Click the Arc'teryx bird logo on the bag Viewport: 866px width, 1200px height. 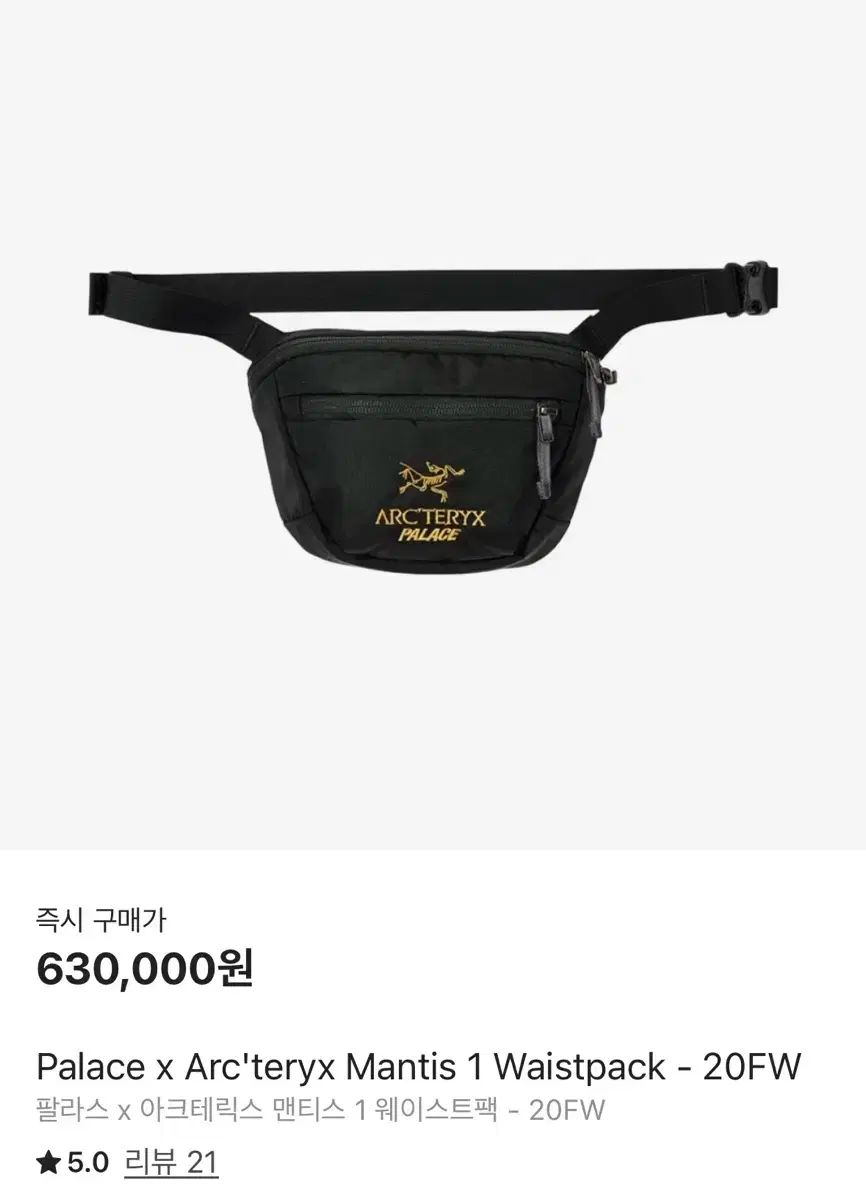tap(430, 478)
